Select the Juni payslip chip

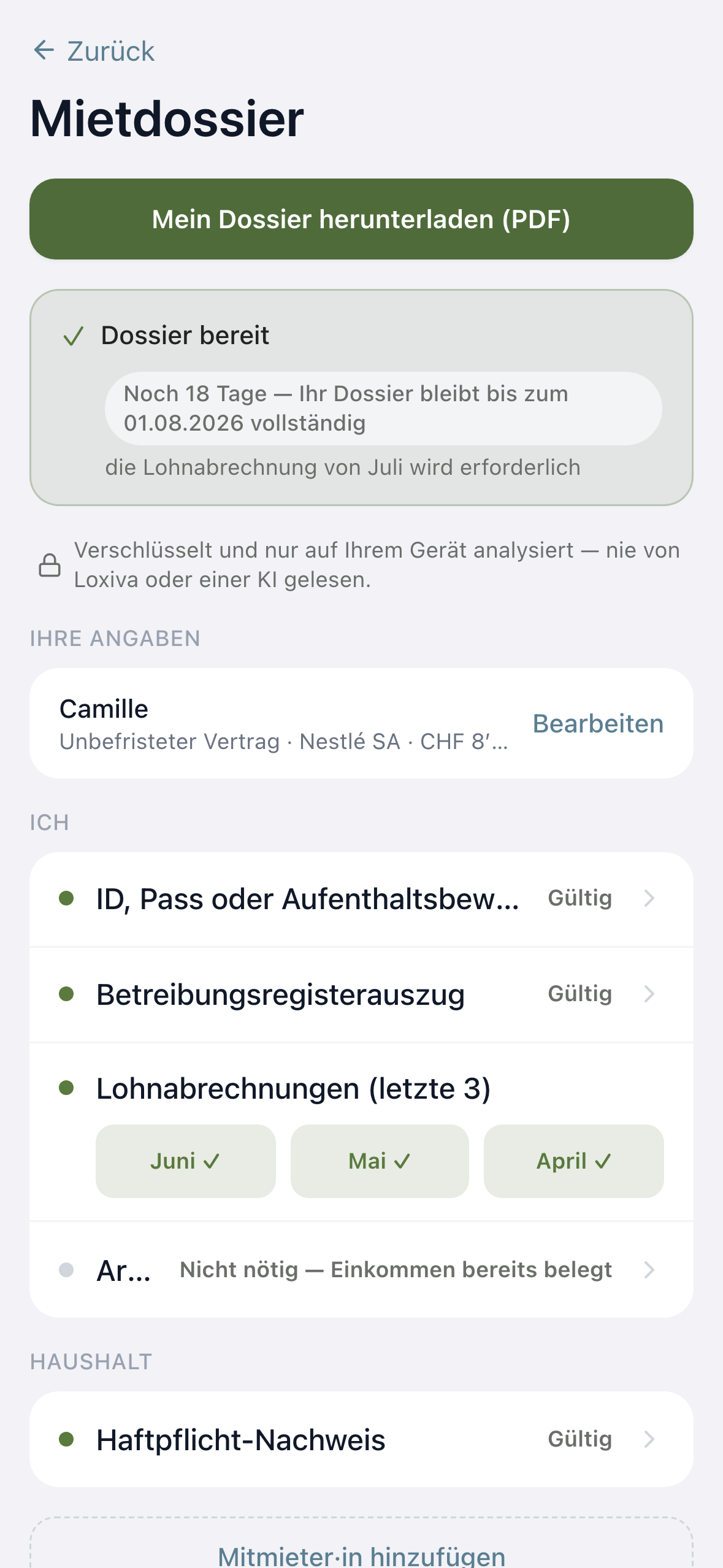[185, 1161]
